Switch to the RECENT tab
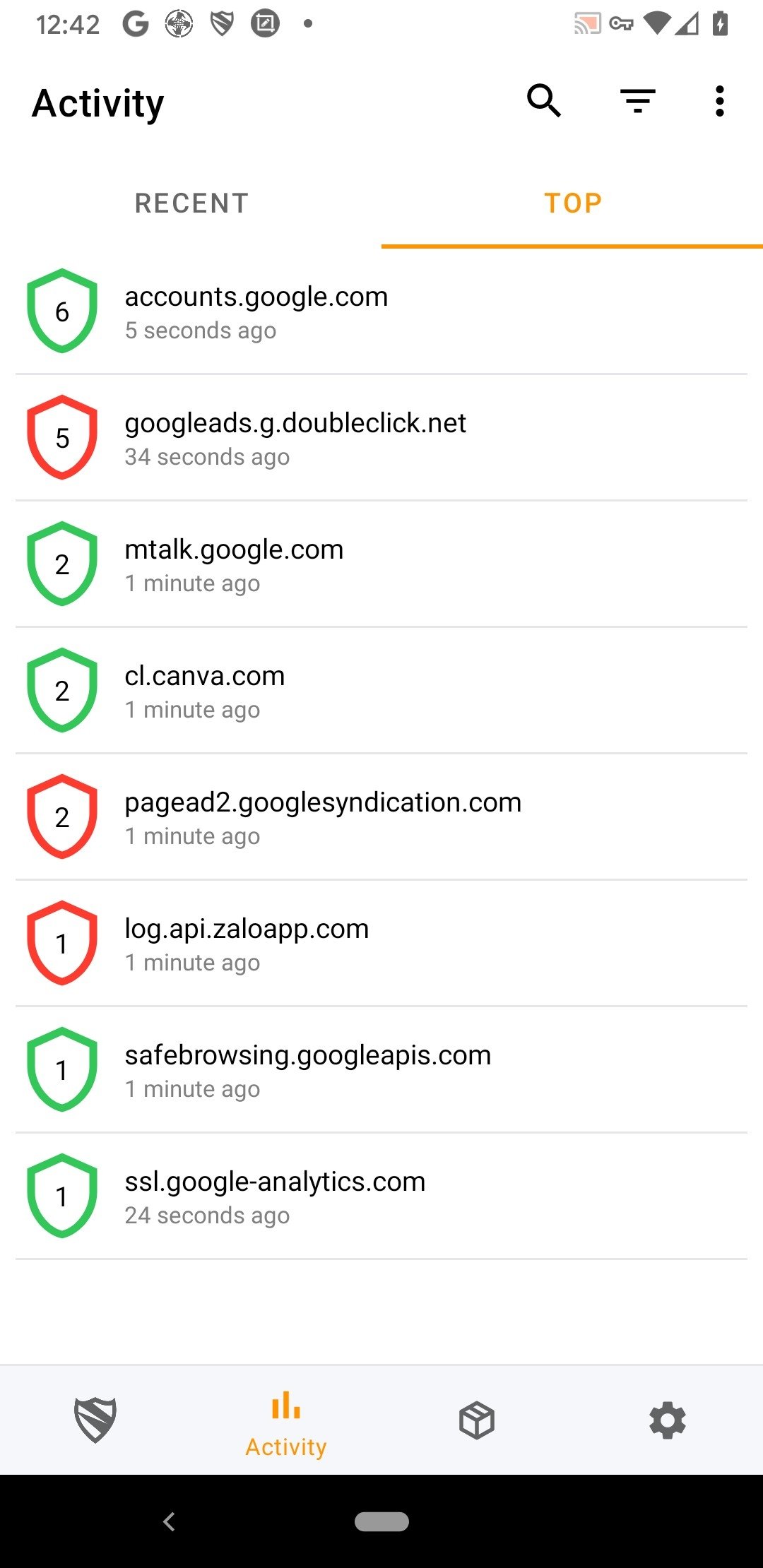 191,203
